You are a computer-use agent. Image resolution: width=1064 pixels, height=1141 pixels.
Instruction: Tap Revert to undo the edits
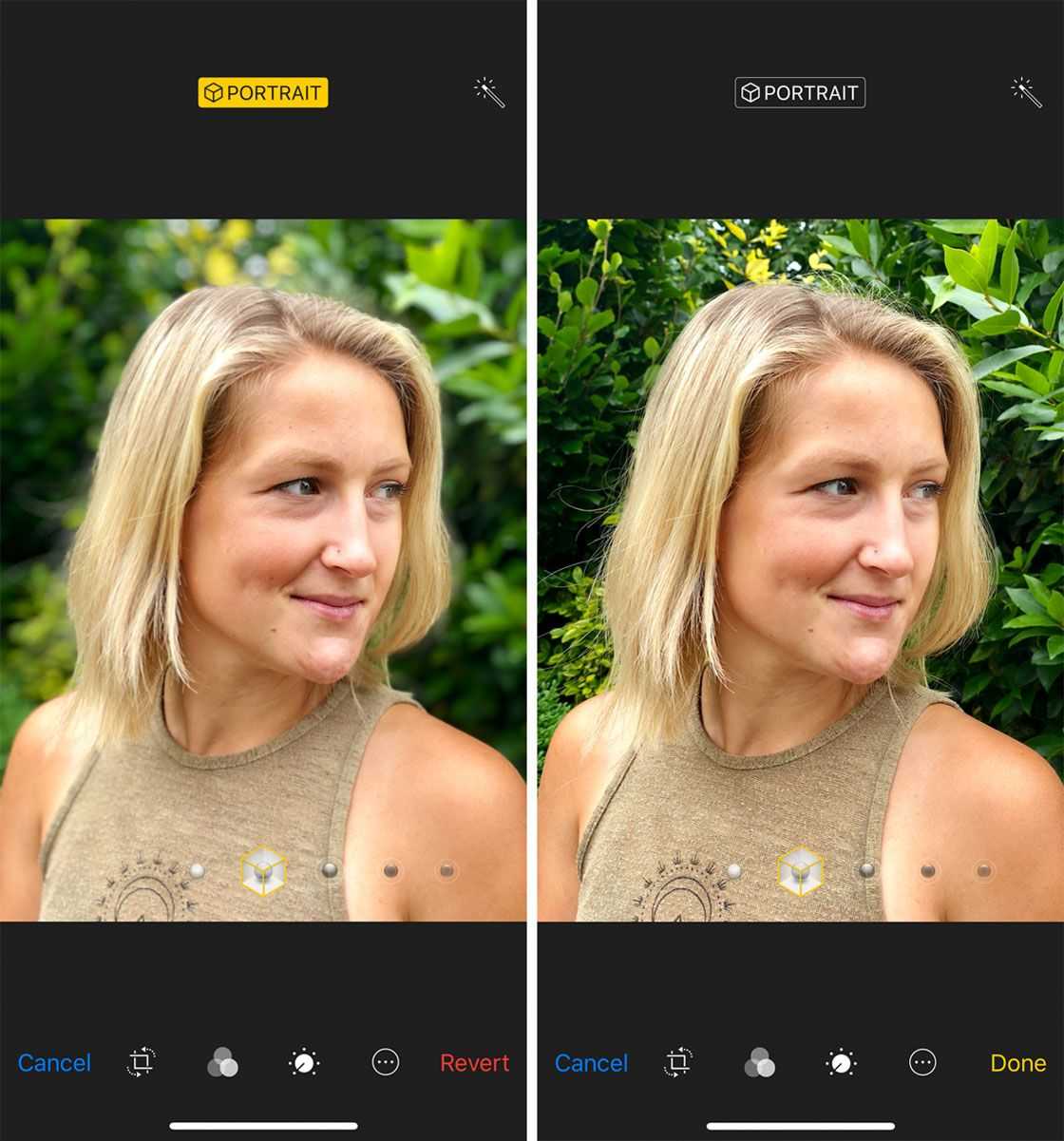[x=474, y=1063]
